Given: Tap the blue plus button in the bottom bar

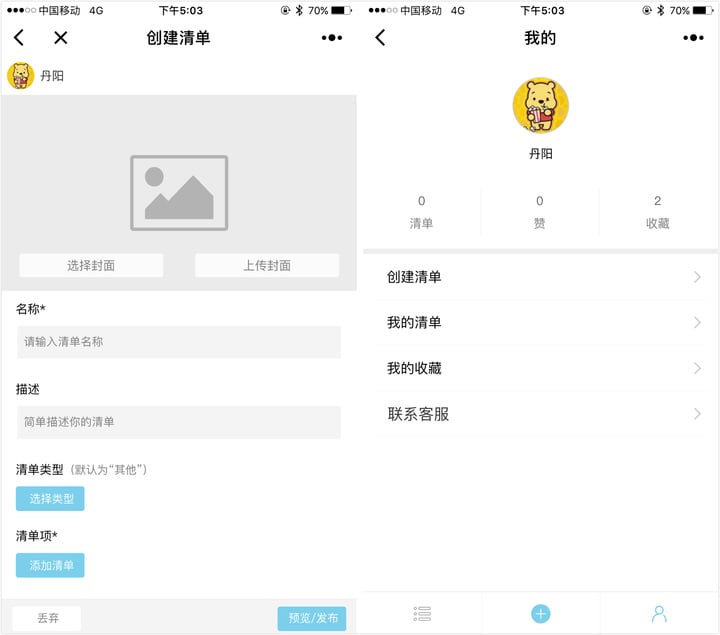Looking at the screenshot, I should click(540, 613).
